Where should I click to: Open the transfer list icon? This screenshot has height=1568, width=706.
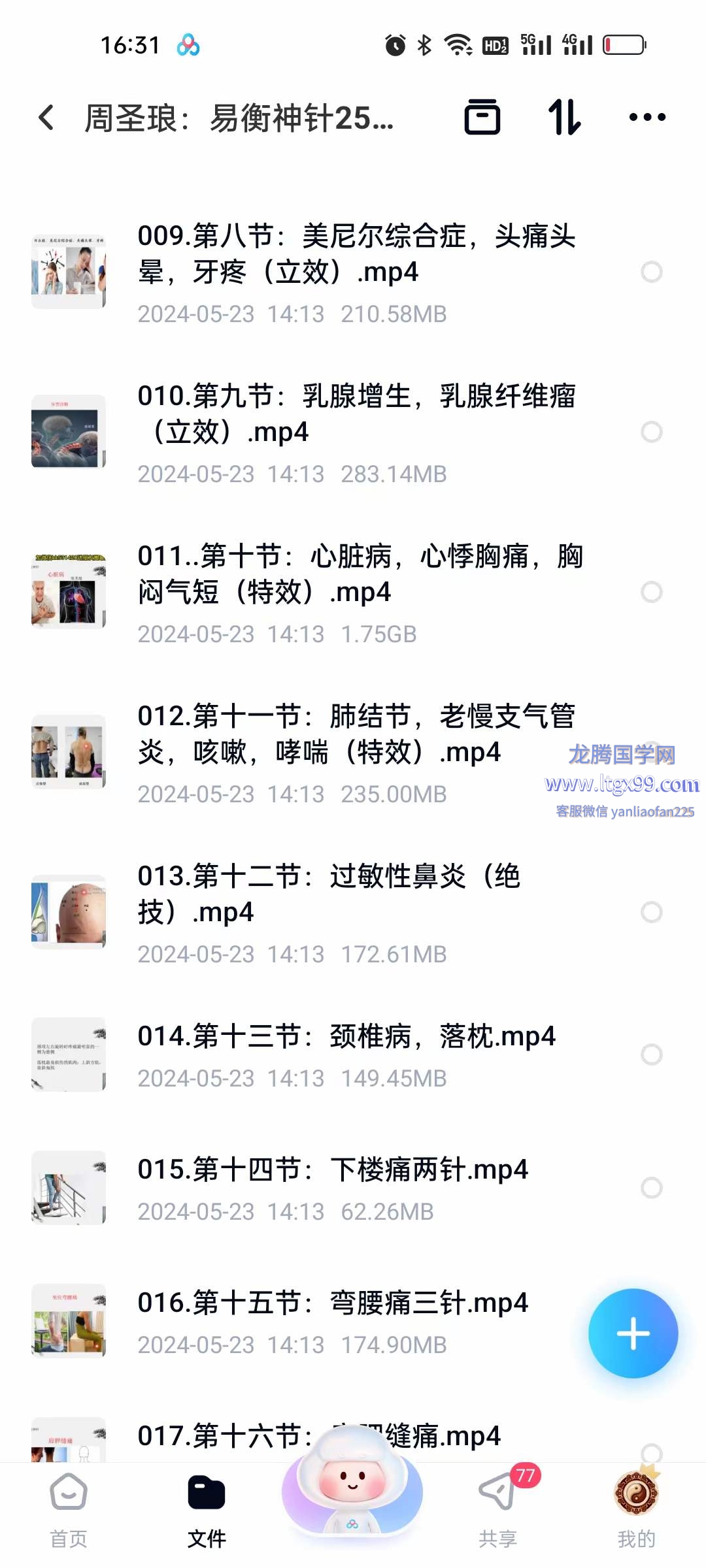[x=482, y=118]
